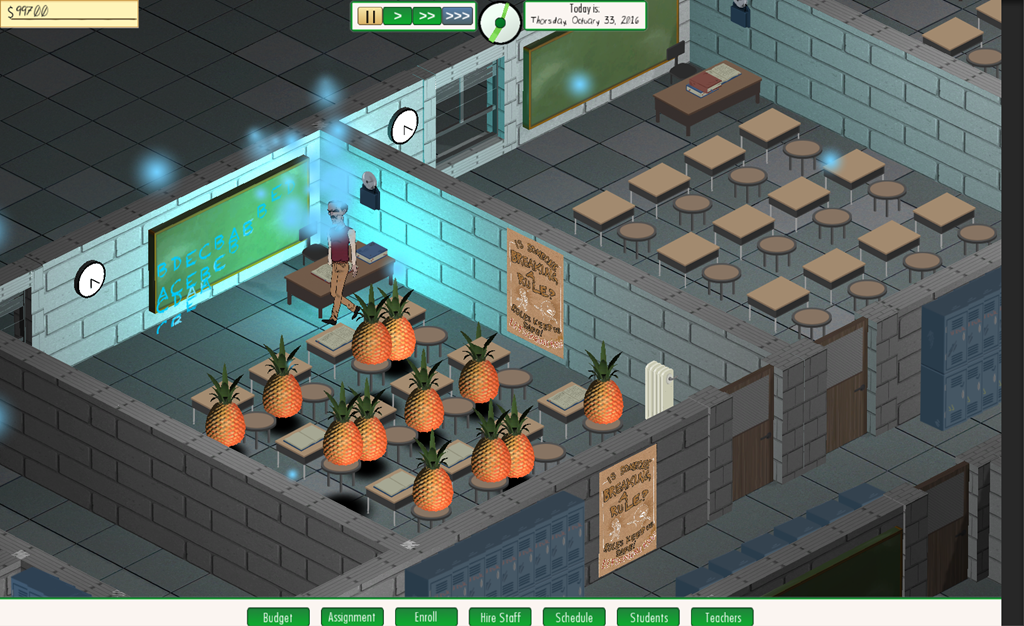Screen dimensions: 1024x626
Task: View the Schedule
Action: pyautogui.click(x=574, y=617)
